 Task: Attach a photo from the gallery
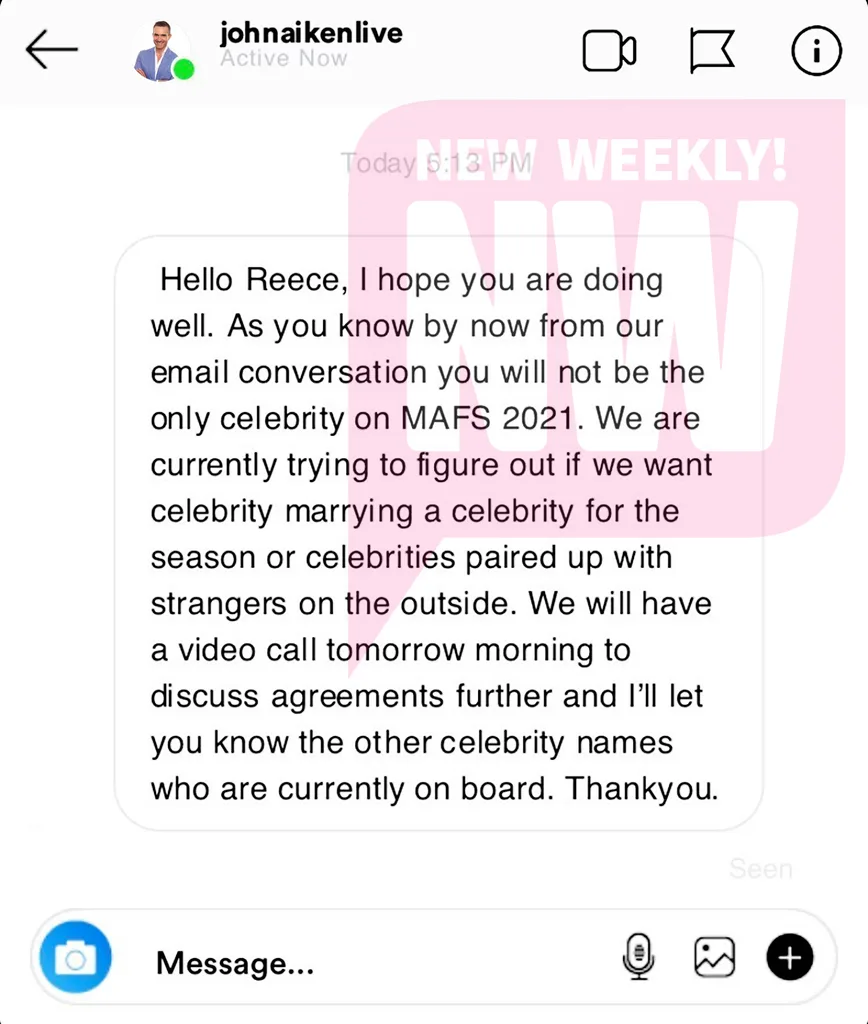pyautogui.click(x=714, y=958)
